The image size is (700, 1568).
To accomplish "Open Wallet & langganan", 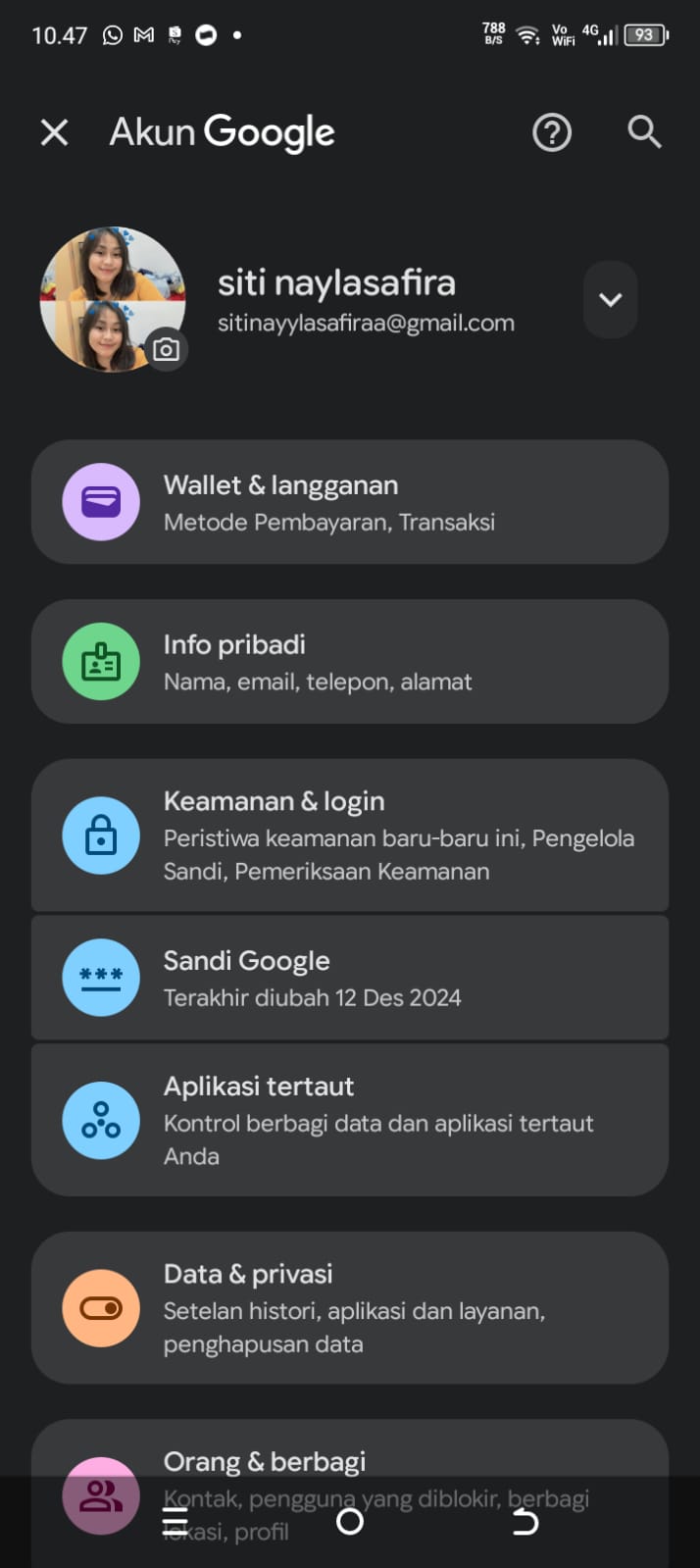I will 350,502.
